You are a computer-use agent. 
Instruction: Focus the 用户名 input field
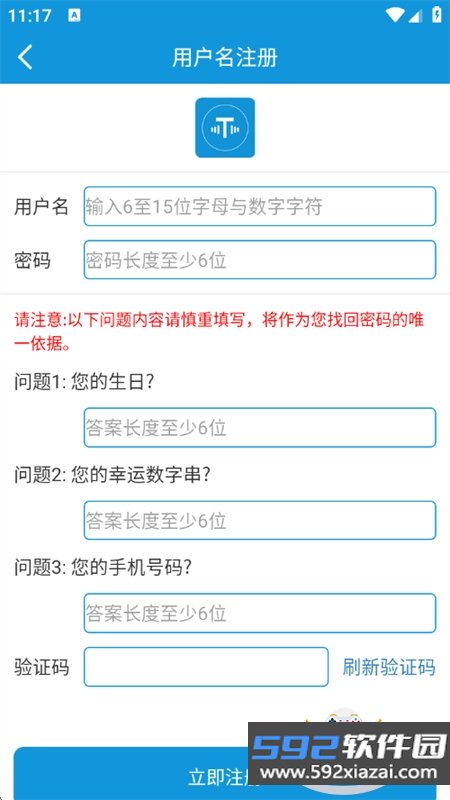[x=260, y=206]
